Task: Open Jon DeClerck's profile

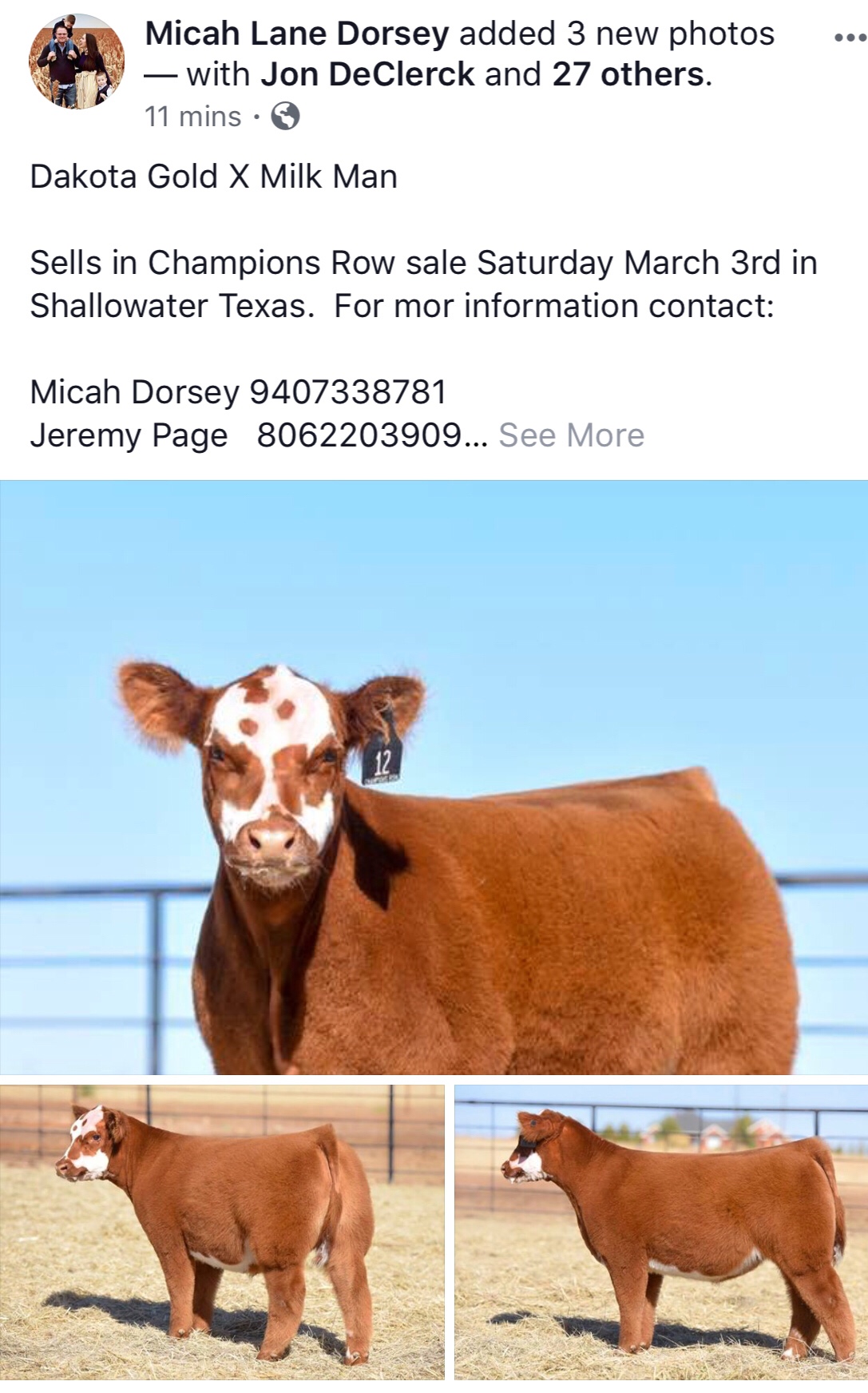Action: coord(367,74)
